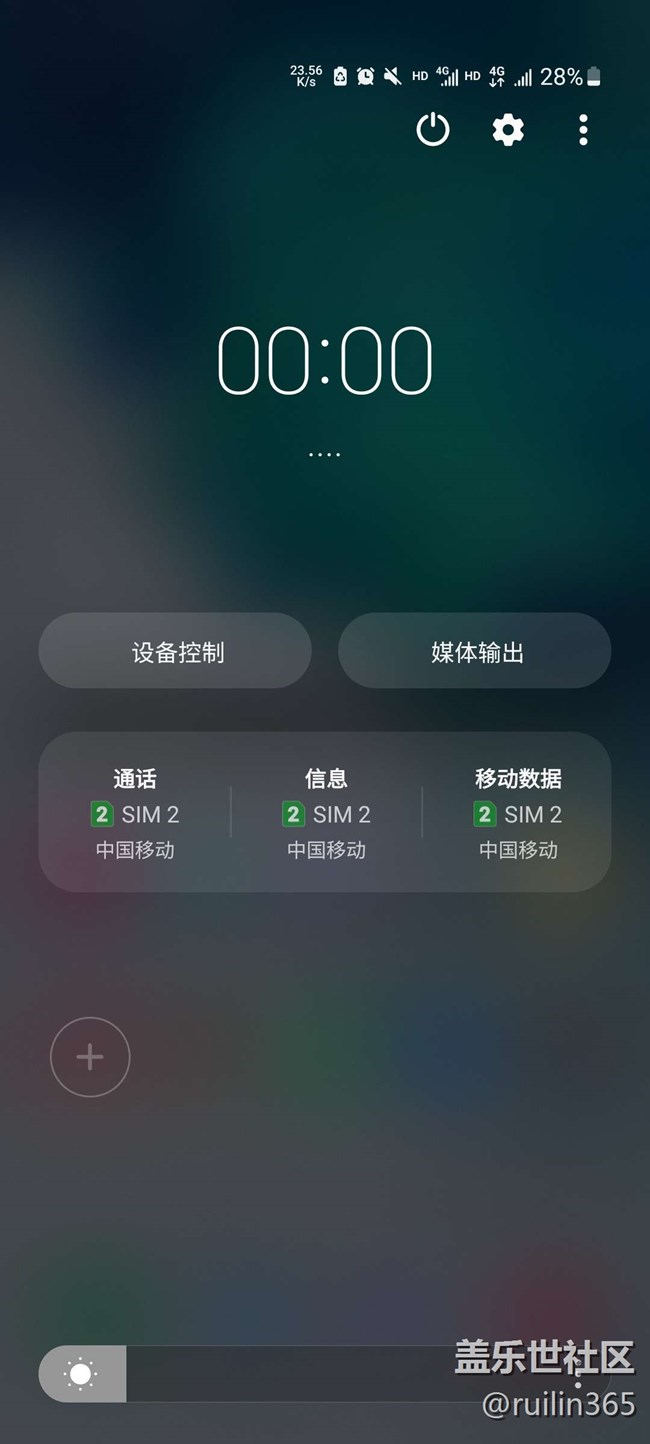Change the SIM used for 移动数据
Viewport: 650px width, 1444px height.
(x=518, y=813)
